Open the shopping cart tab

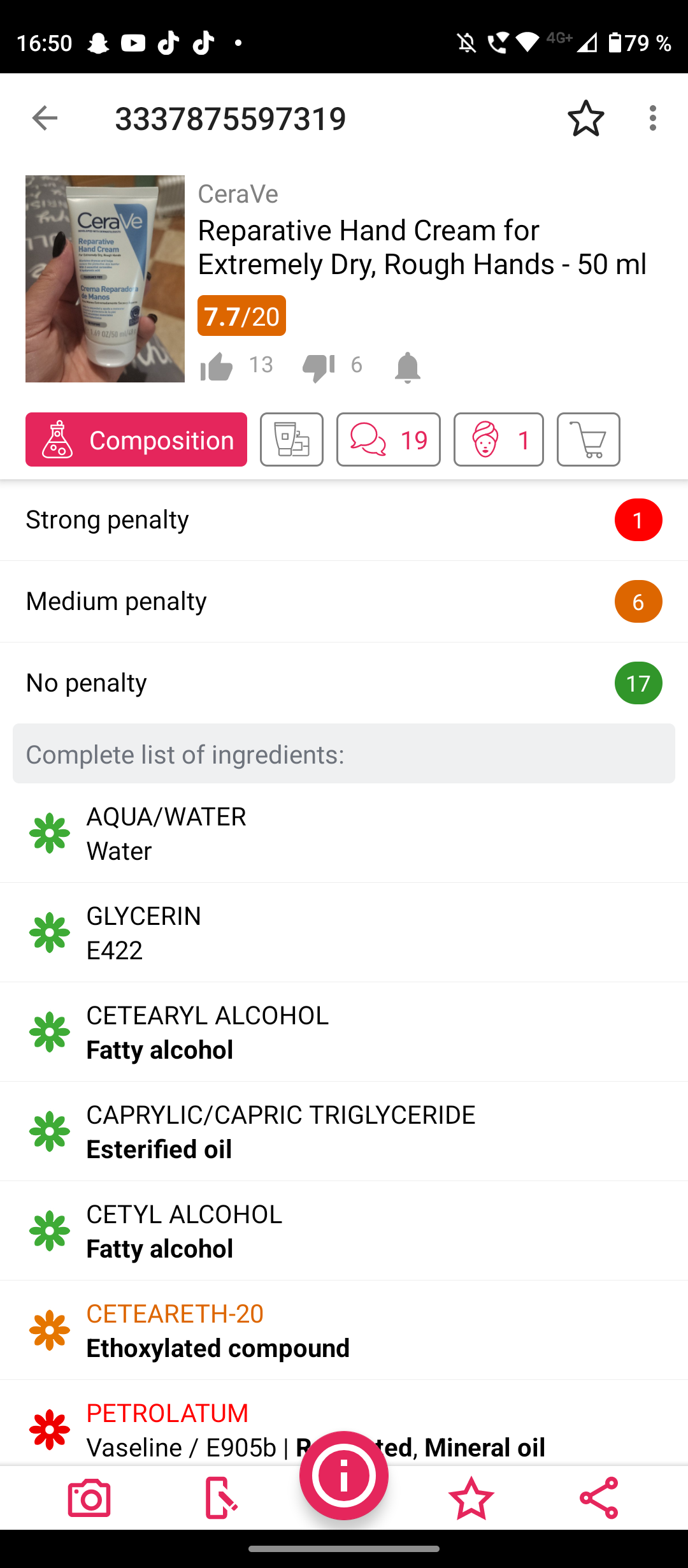coord(589,440)
